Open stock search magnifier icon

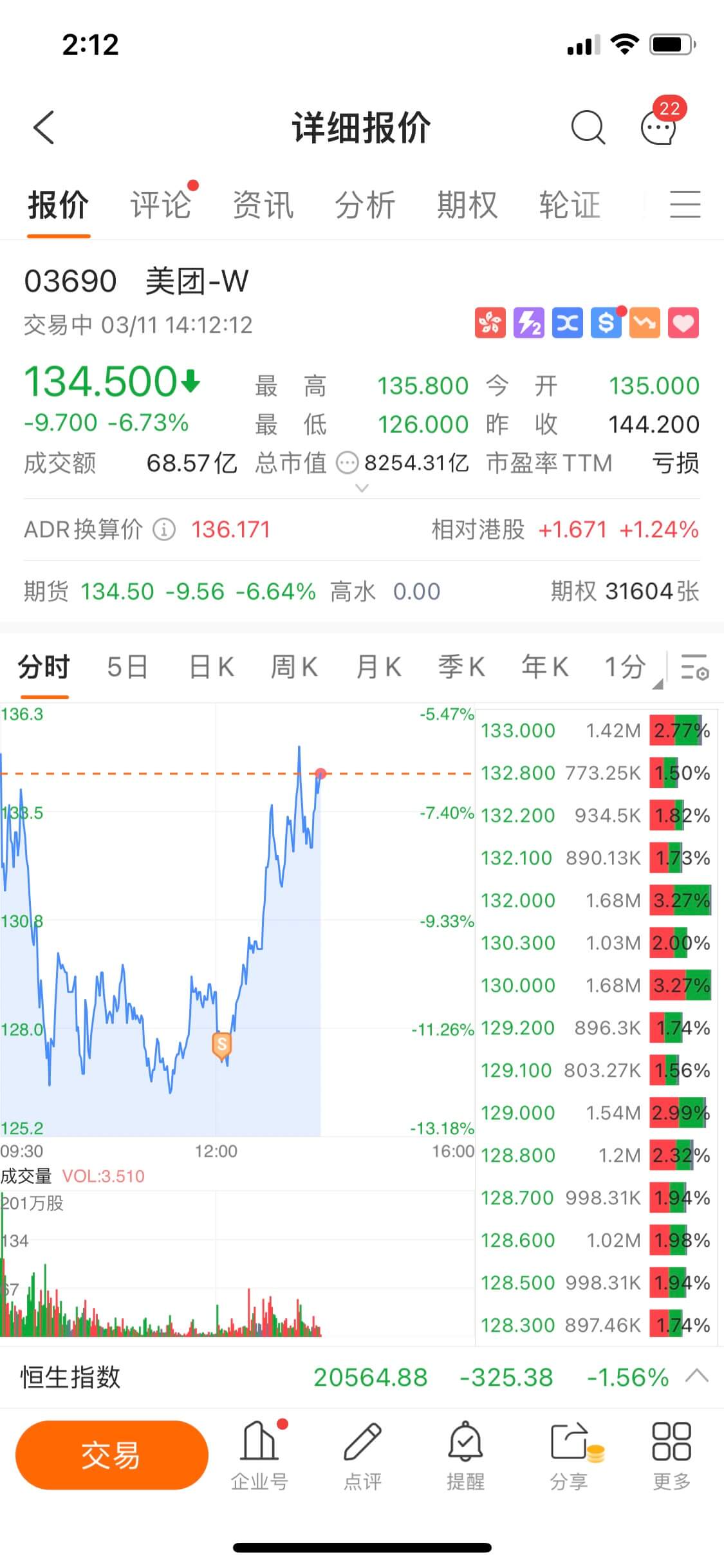pos(588,127)
